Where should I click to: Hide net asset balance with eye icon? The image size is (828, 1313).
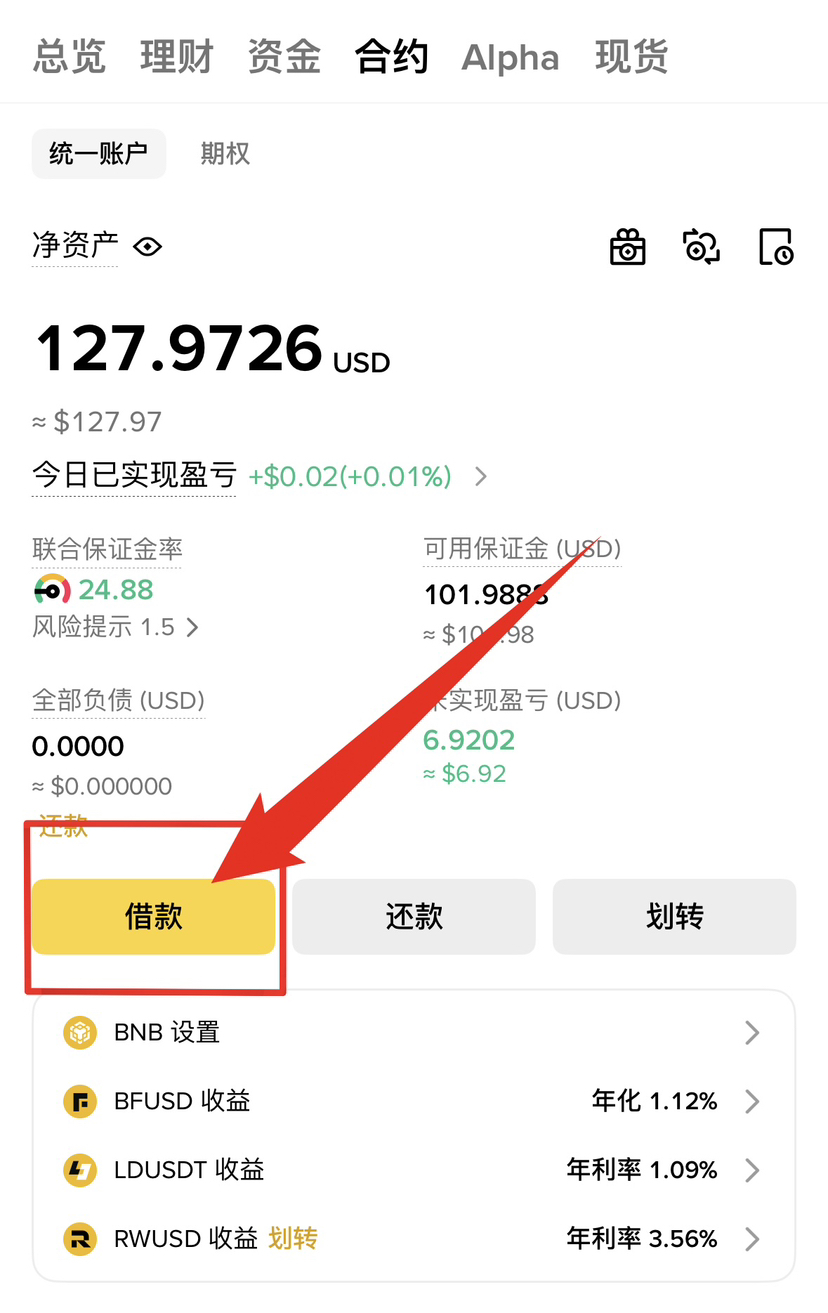click(148, 246)
